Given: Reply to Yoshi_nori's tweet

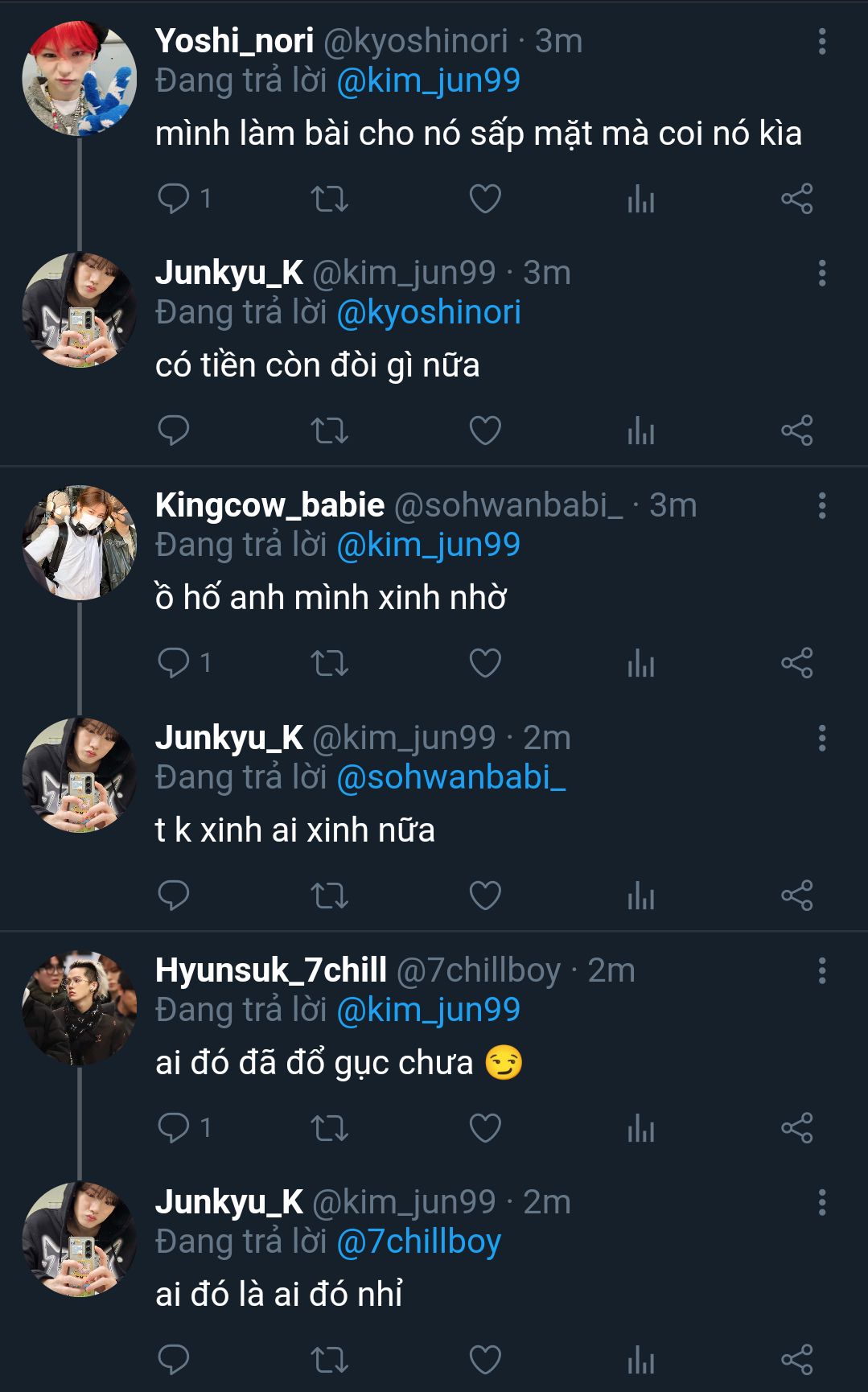Looking at the screenshot, I should (174, 199).
